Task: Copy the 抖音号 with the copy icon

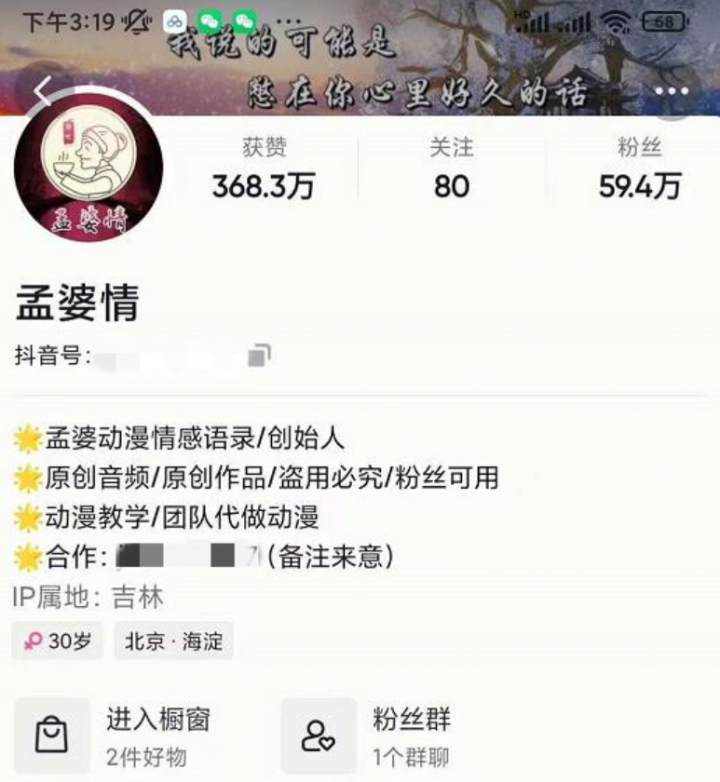Action: click(260, 355)
